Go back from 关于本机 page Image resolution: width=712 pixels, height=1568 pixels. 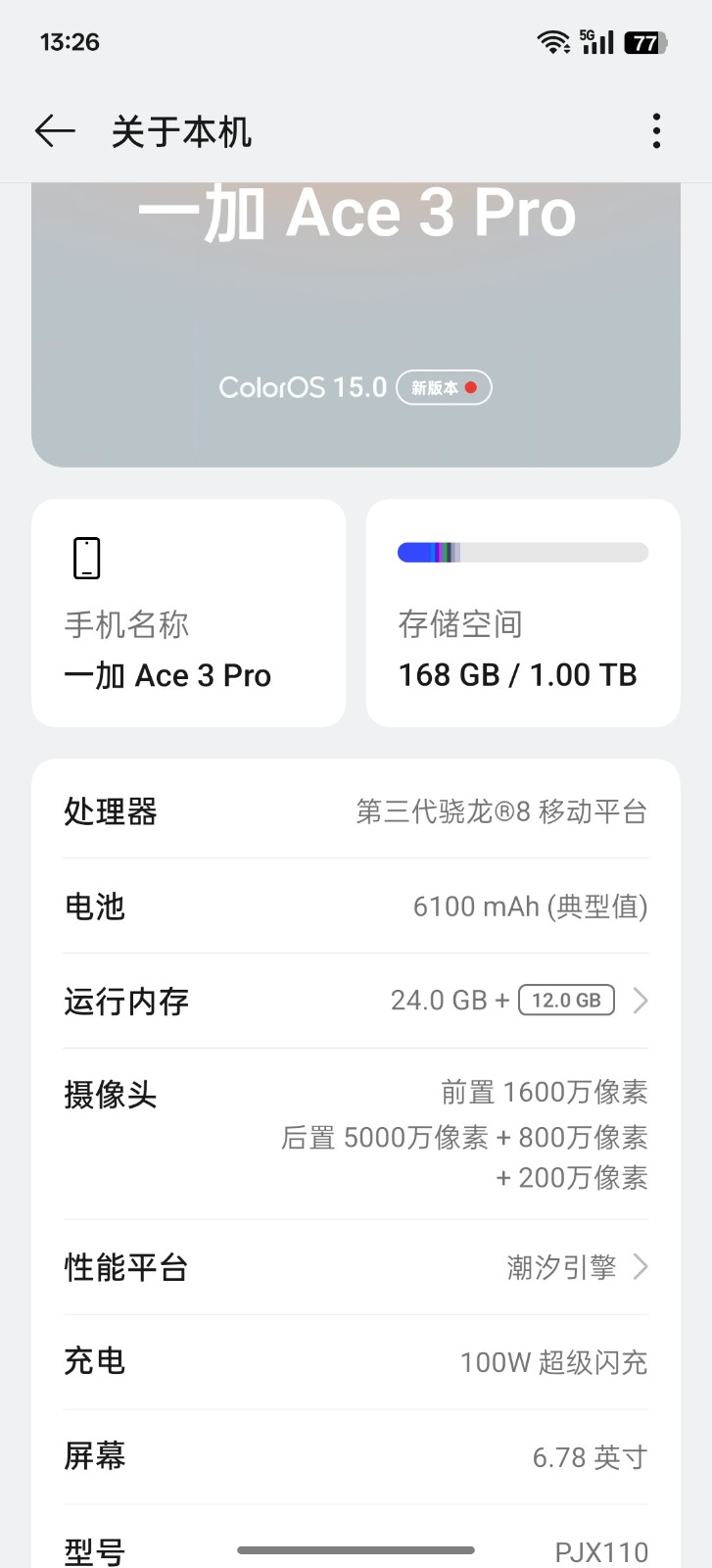(55, 130)
